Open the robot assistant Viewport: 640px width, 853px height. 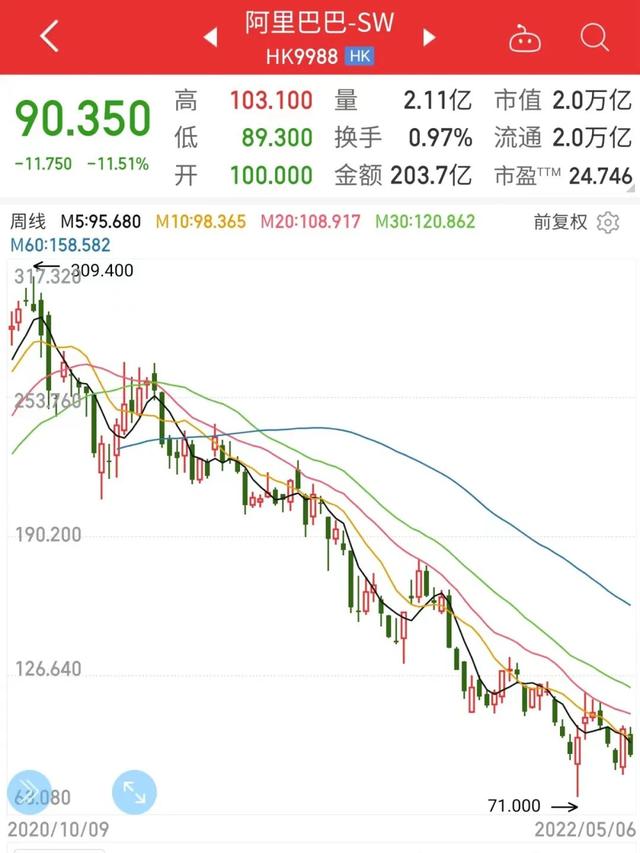tap(524, 38)
